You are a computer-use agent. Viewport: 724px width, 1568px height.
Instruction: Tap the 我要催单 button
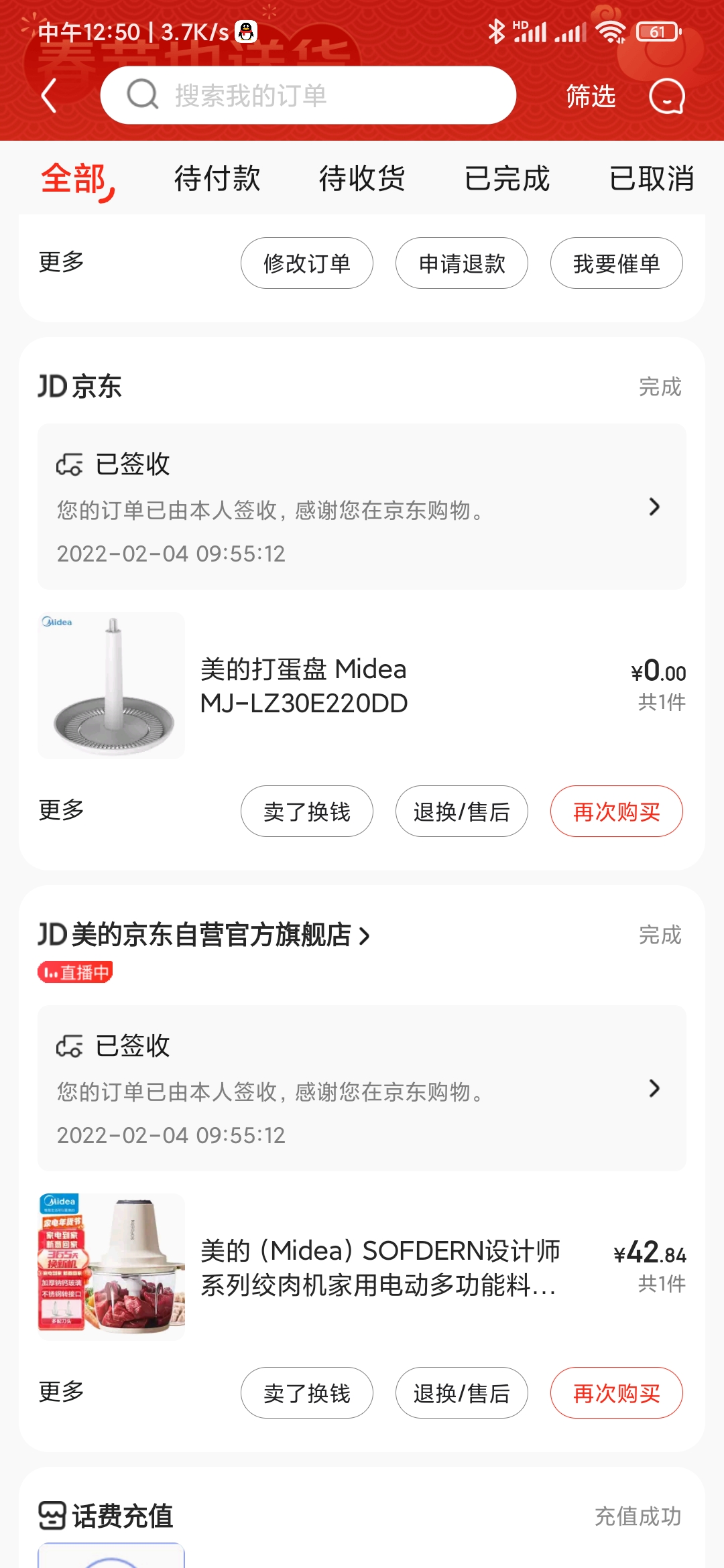(617, 263)
